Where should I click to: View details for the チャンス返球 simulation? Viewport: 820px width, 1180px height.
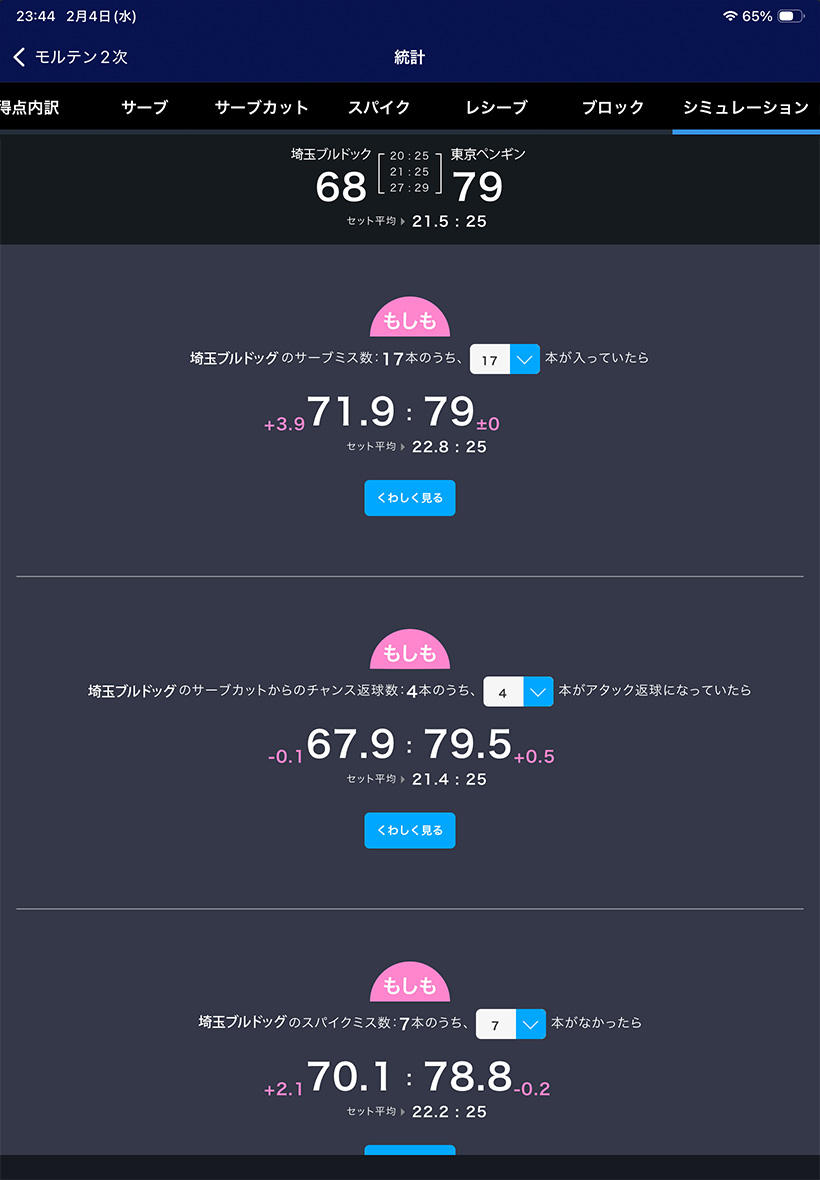410,830
